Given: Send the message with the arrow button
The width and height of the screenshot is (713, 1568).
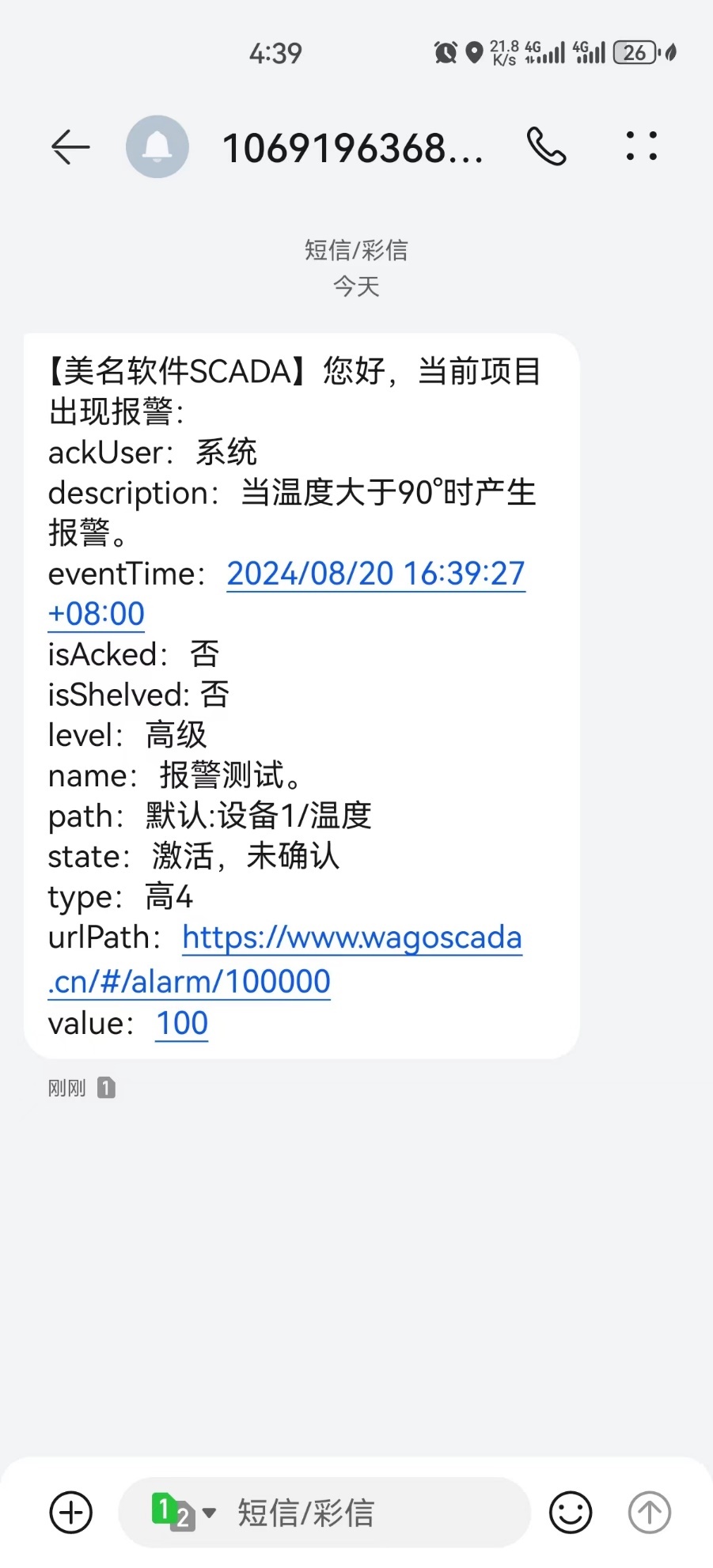Looking at the screenshot, I should [649, 1513].
